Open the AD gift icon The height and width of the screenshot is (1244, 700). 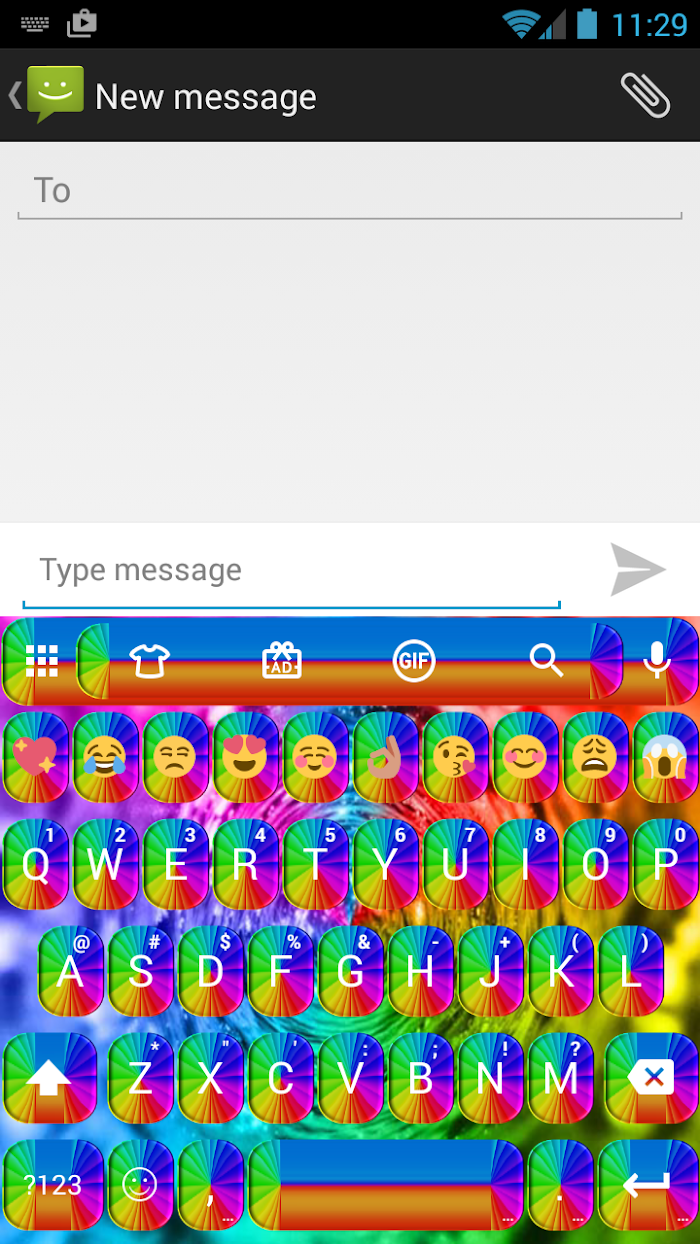[282, 660]
